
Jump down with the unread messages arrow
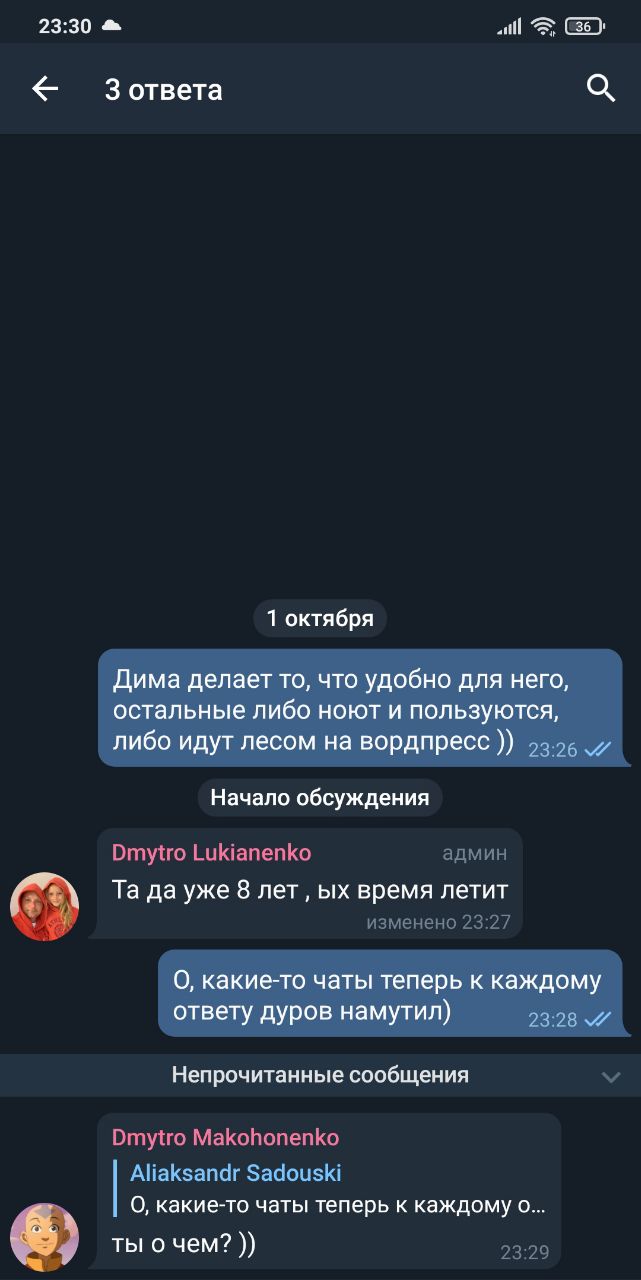611,1076
